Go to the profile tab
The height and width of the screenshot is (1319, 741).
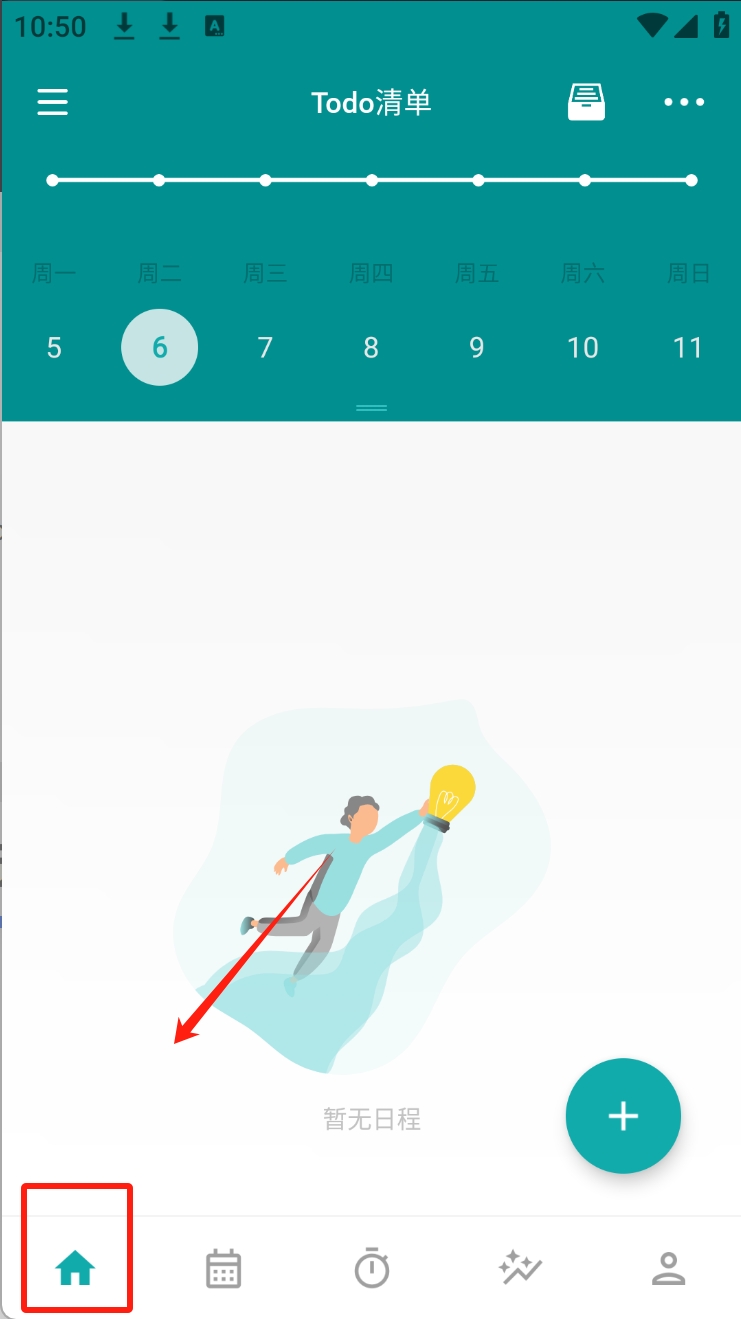[x=667, y=1268]
